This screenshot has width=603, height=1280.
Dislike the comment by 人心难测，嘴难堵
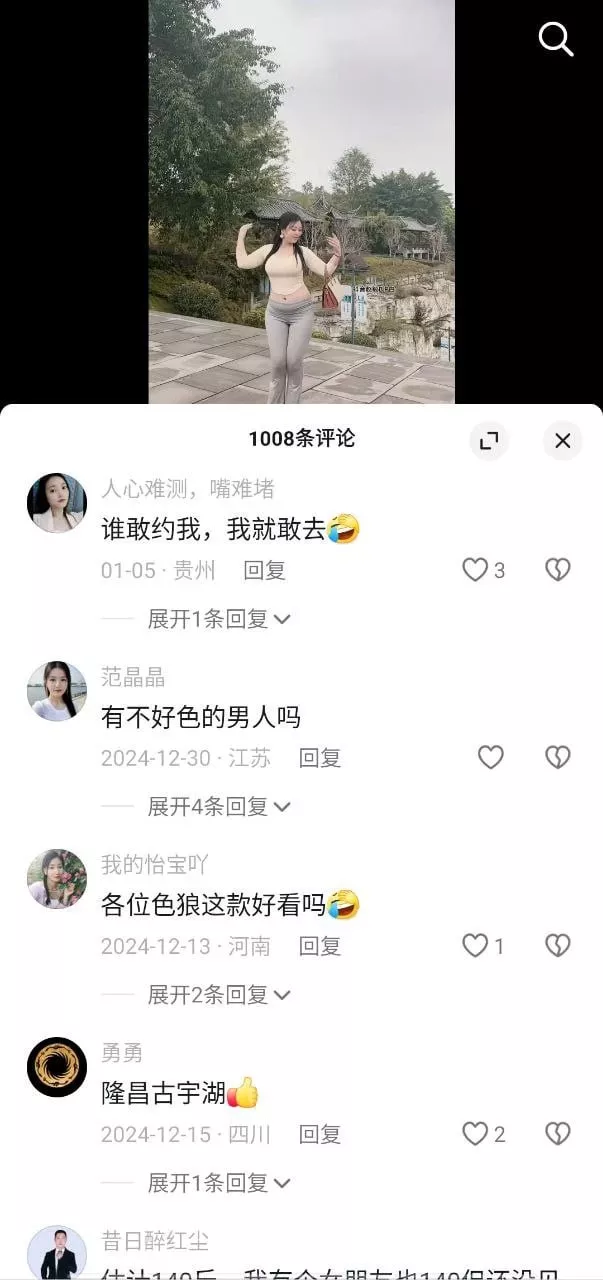click(557, 570)
